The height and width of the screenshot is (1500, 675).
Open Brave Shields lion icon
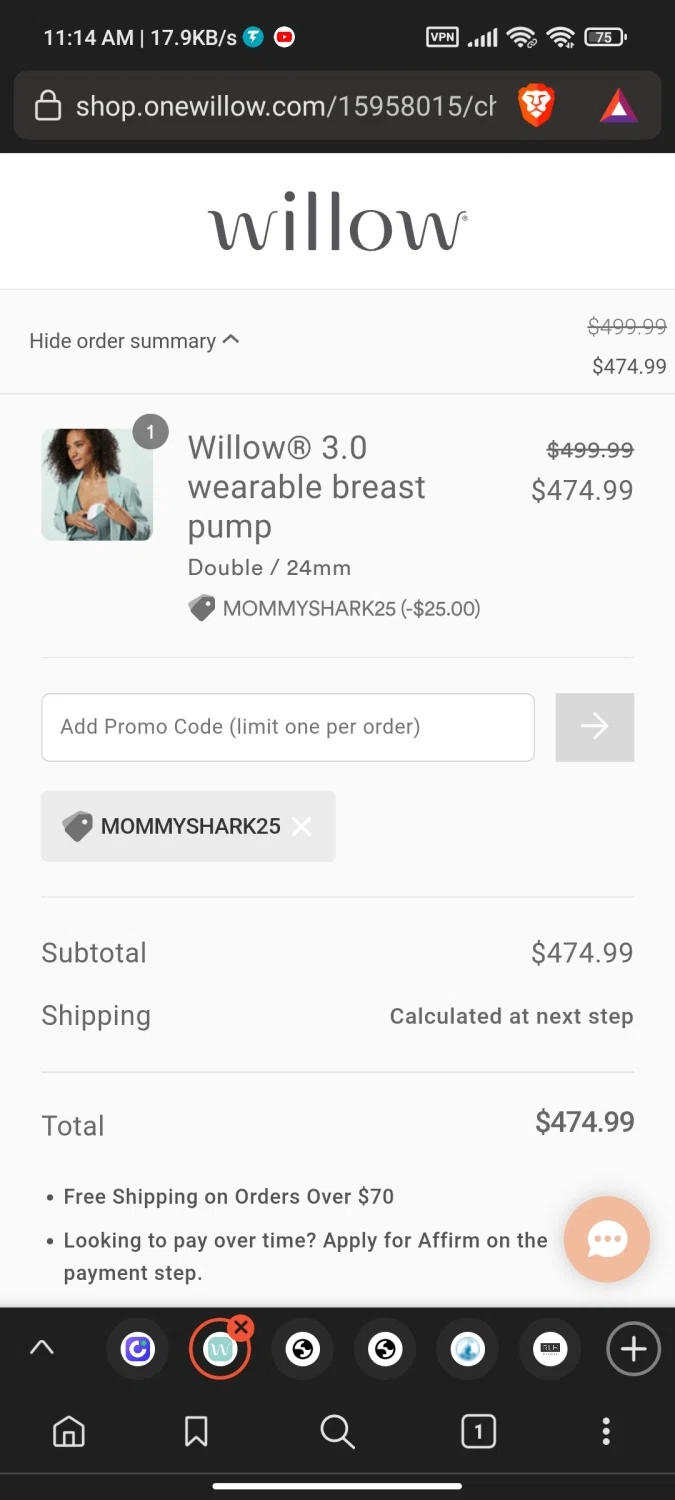(536, 106)
